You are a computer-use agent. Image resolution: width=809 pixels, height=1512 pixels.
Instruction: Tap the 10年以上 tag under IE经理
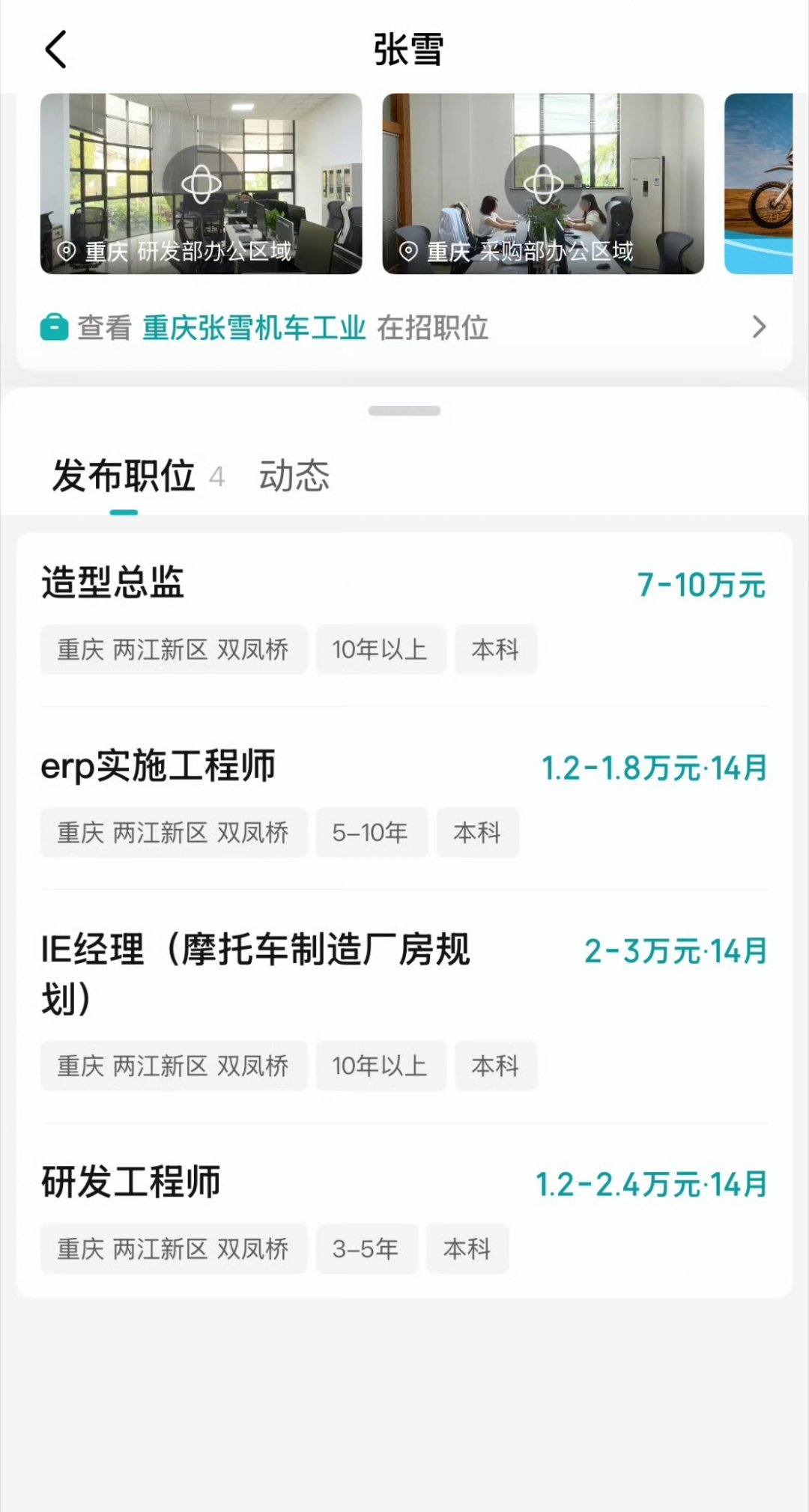point(381,1066)
